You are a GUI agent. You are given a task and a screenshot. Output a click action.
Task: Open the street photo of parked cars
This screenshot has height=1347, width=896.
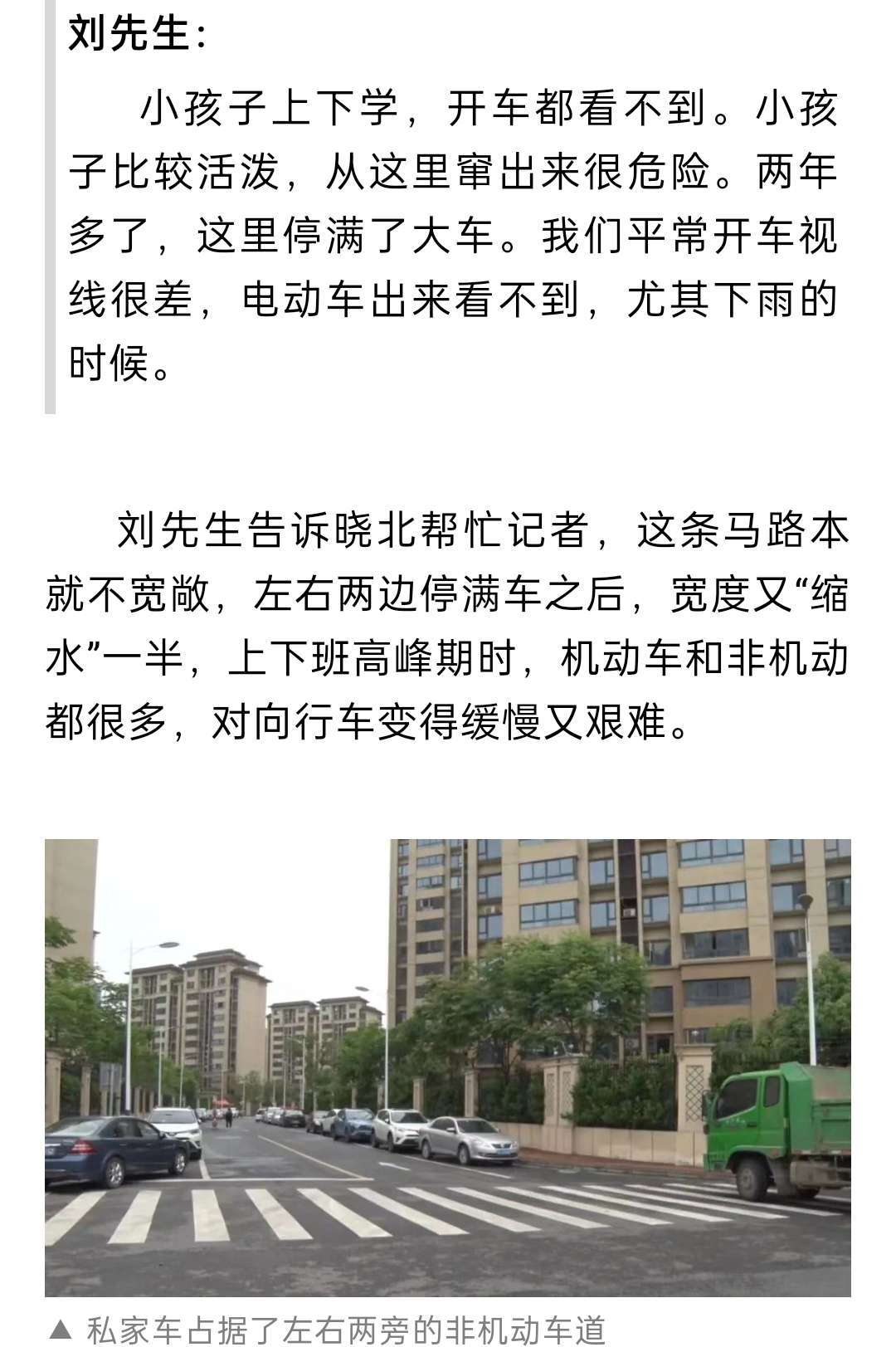(x=448, y=1066)
